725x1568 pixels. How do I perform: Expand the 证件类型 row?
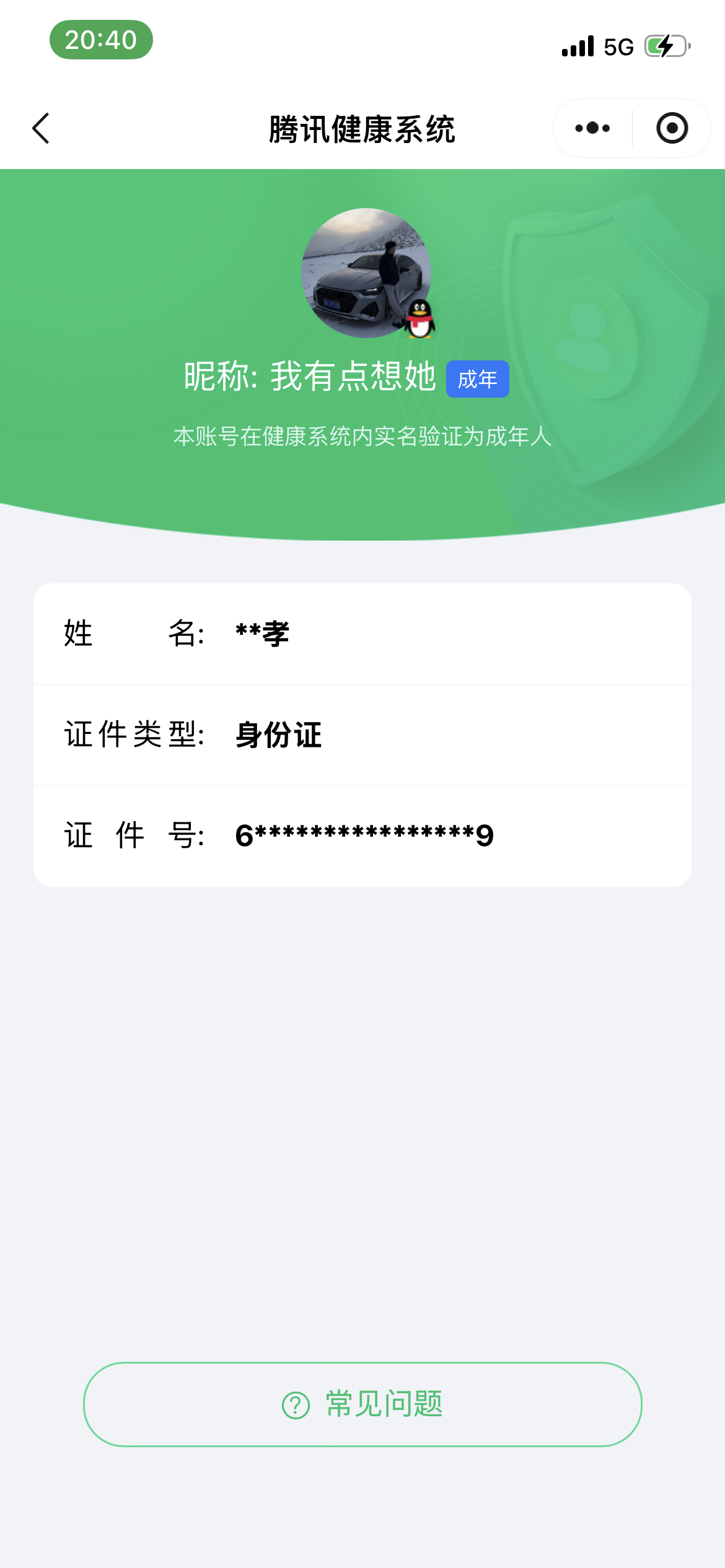pos(362,736)
